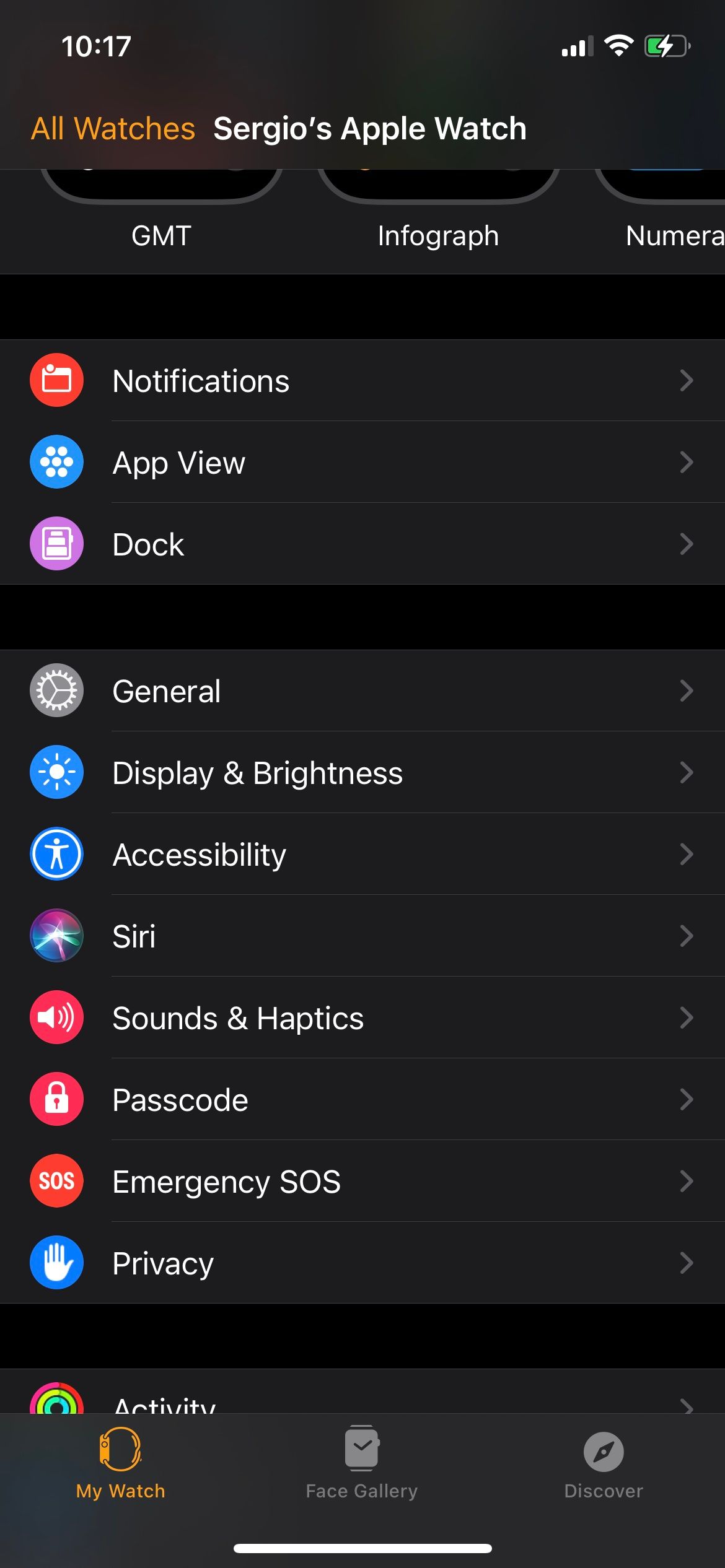The width and height of the screenshot is (725, 1568).
Task: Open the Privacy row chevron
Action: tap(687, 1263)
